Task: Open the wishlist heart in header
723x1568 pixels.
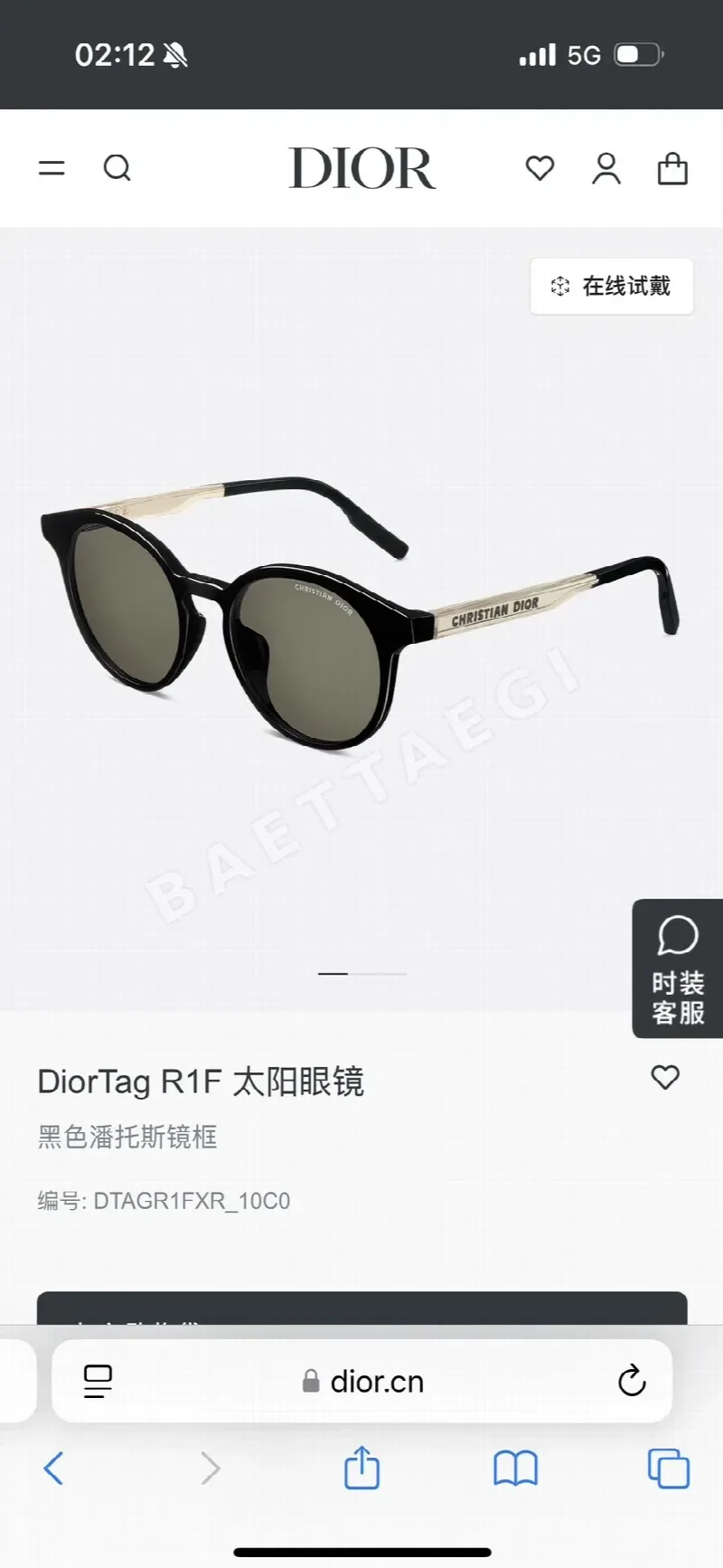Action: click(540, 168)
